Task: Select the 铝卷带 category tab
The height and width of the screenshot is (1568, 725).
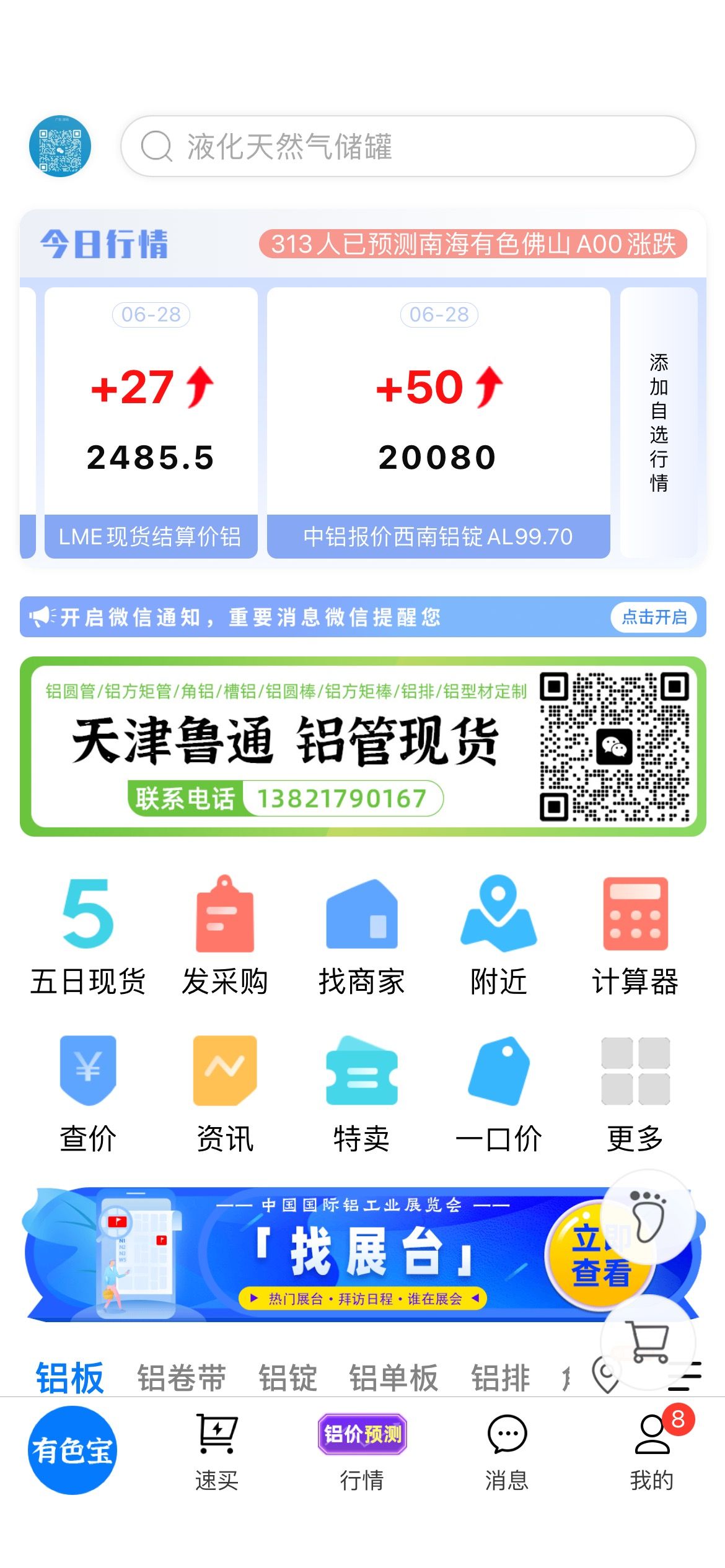Action: (x=181, y=1378)
